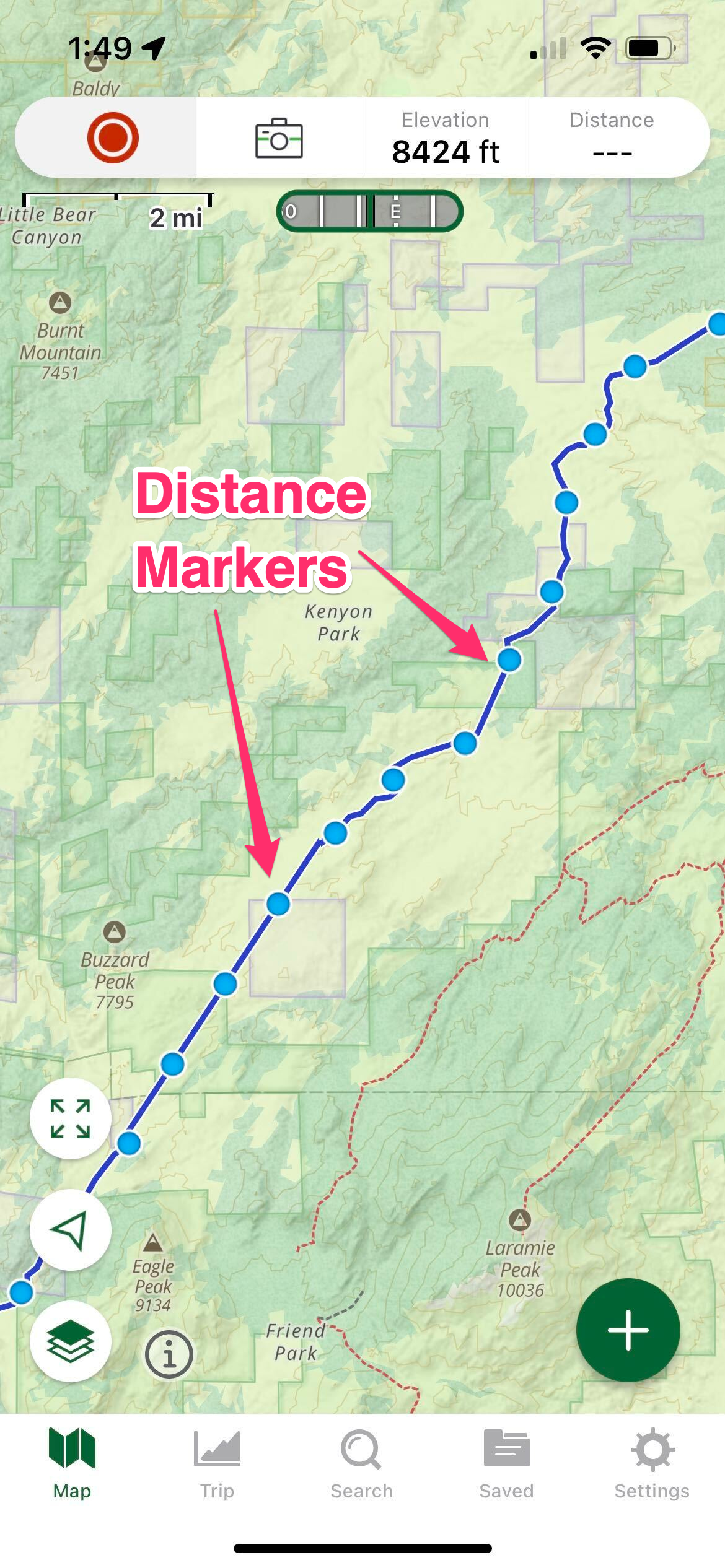Tap the Elevation stat box
The height and width of the screenshot is (1568, 725).
pyautogui.click(x=446, y=137)
